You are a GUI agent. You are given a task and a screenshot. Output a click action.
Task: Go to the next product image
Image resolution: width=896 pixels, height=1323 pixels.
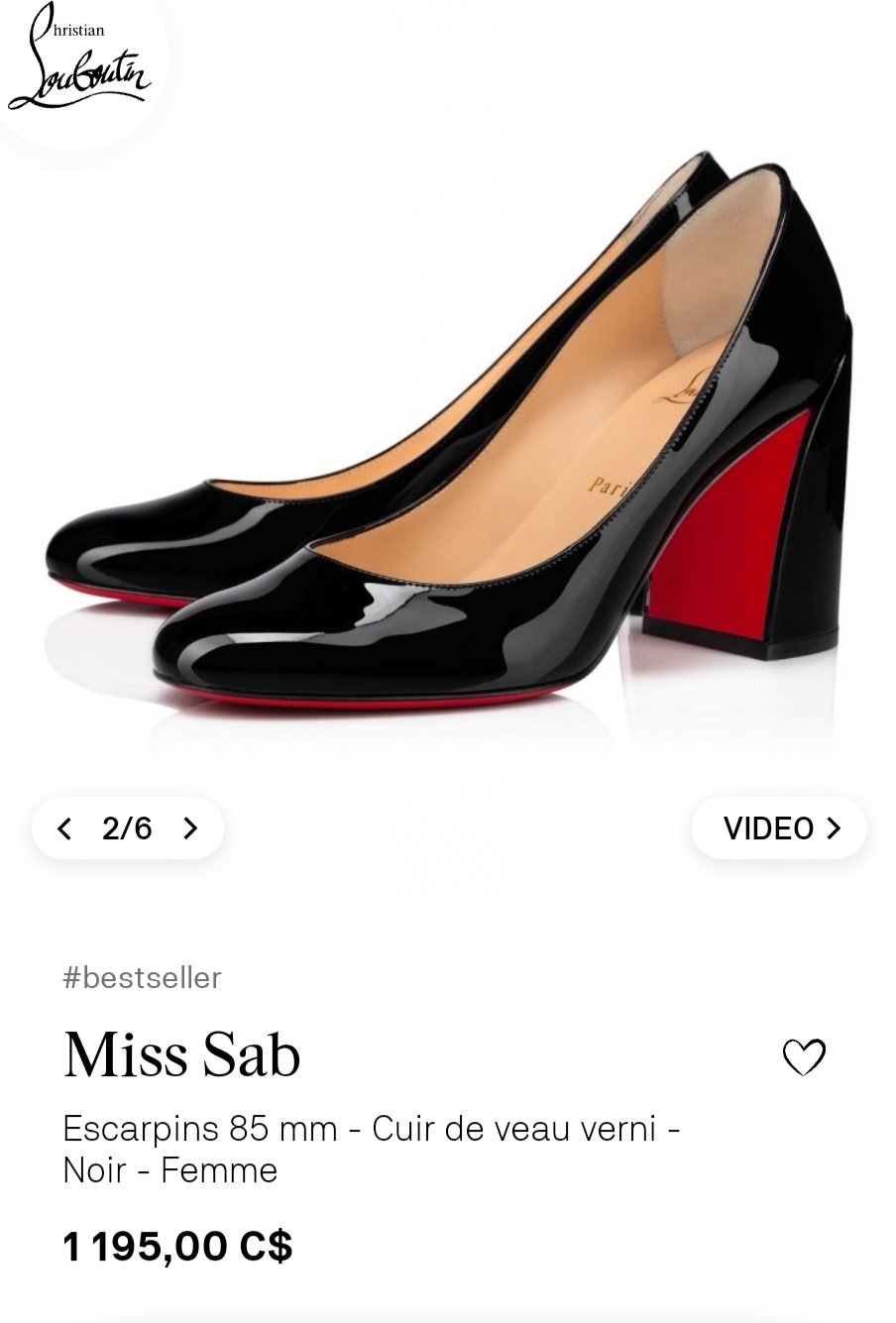190,828
